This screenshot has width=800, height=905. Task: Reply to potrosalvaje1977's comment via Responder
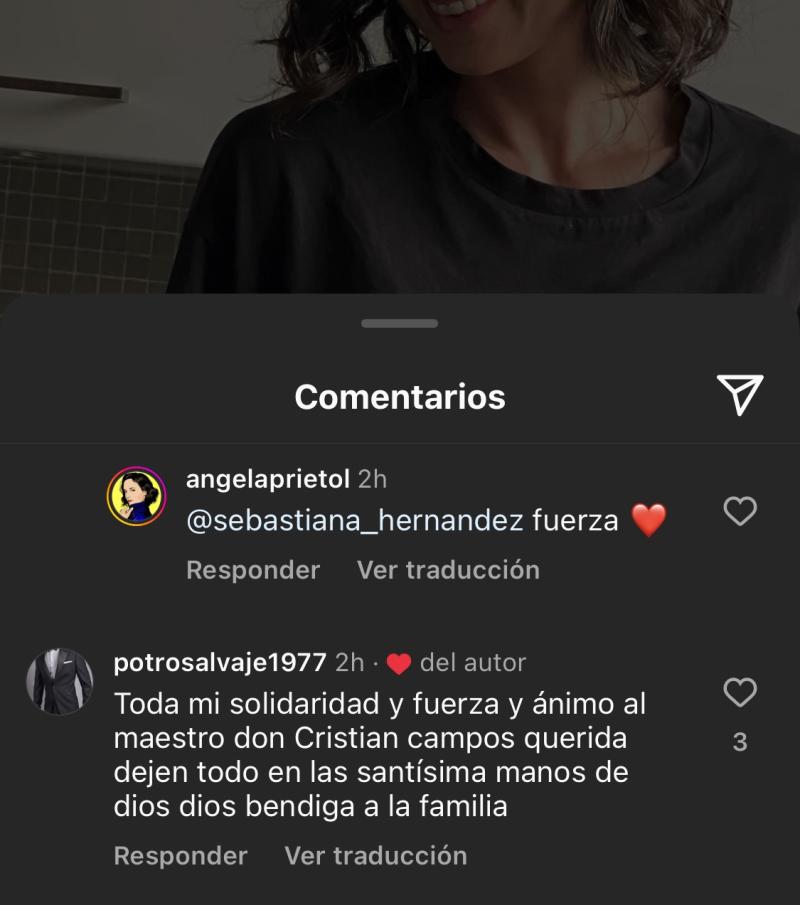click(180, 856)
